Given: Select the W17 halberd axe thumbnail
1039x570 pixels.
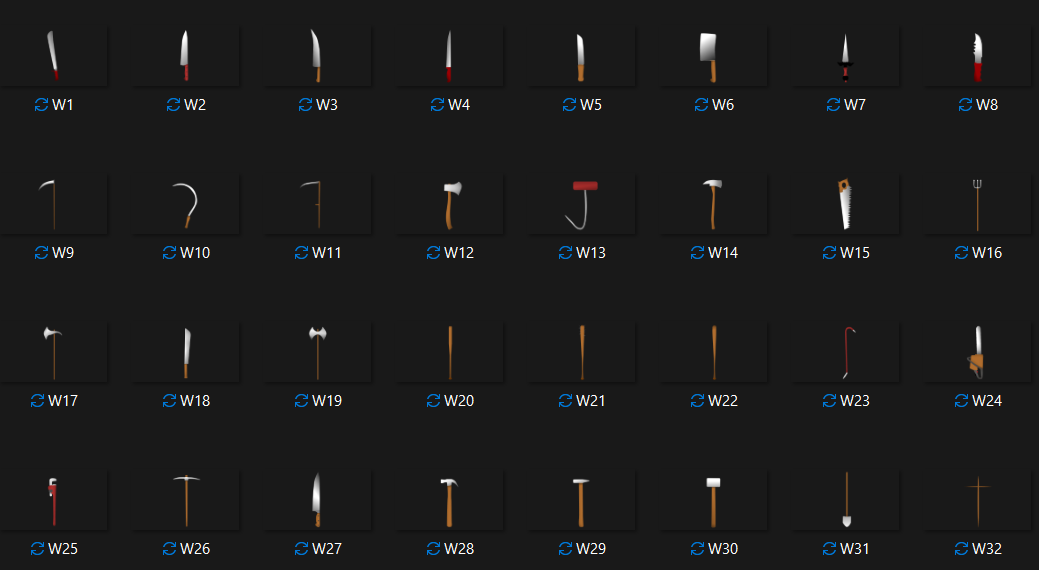Looking at the screenshot, I should [53, 352].
